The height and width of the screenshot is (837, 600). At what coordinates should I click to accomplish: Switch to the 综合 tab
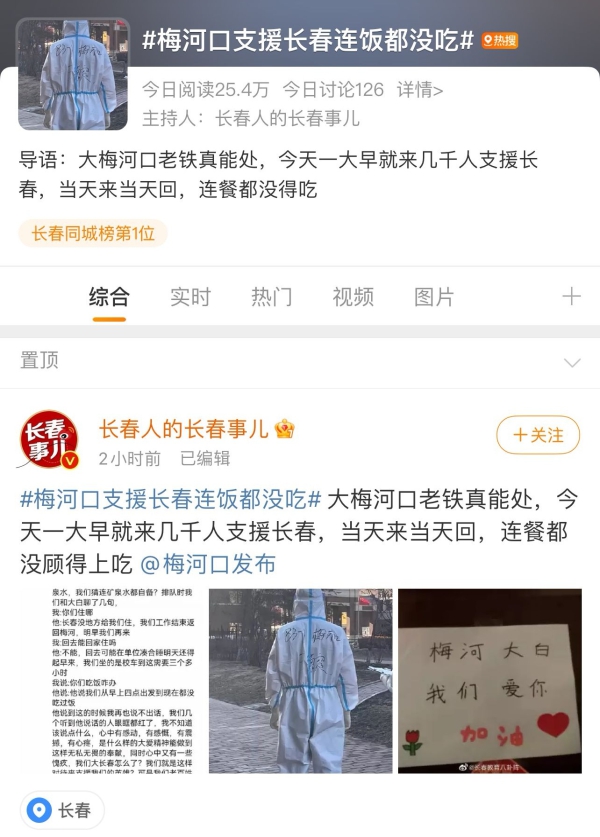pyautogui.click(x=109, y=297)
